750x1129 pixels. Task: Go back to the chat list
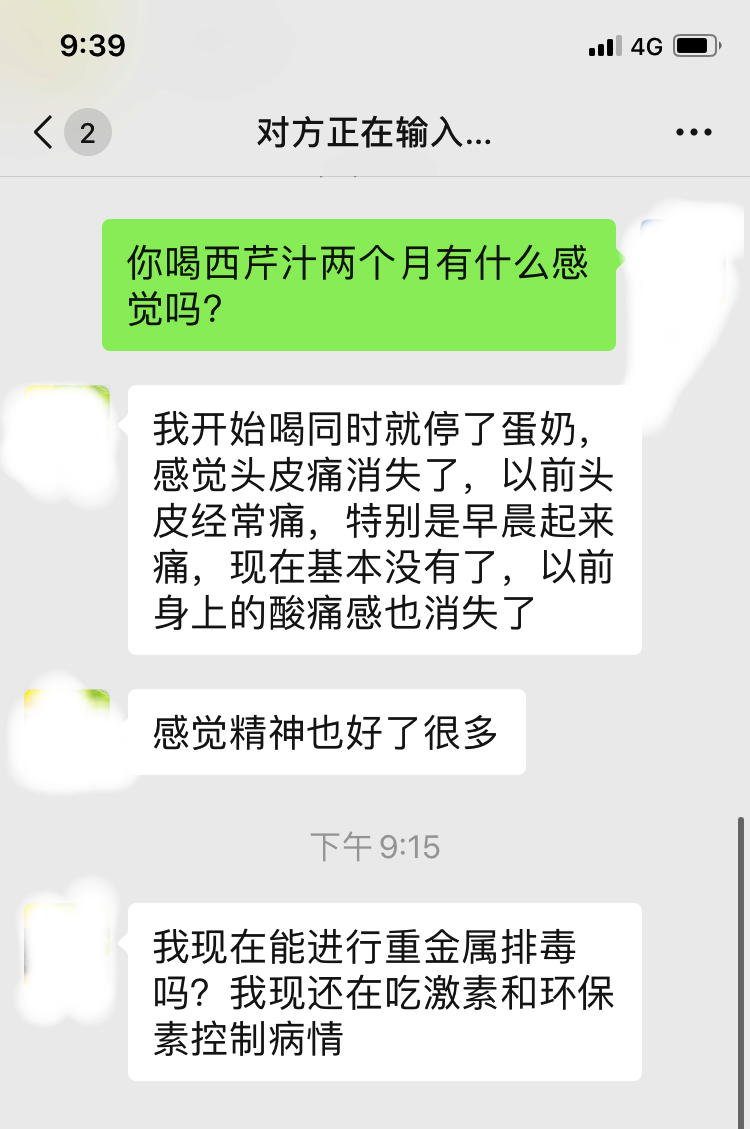coord(44,132)
